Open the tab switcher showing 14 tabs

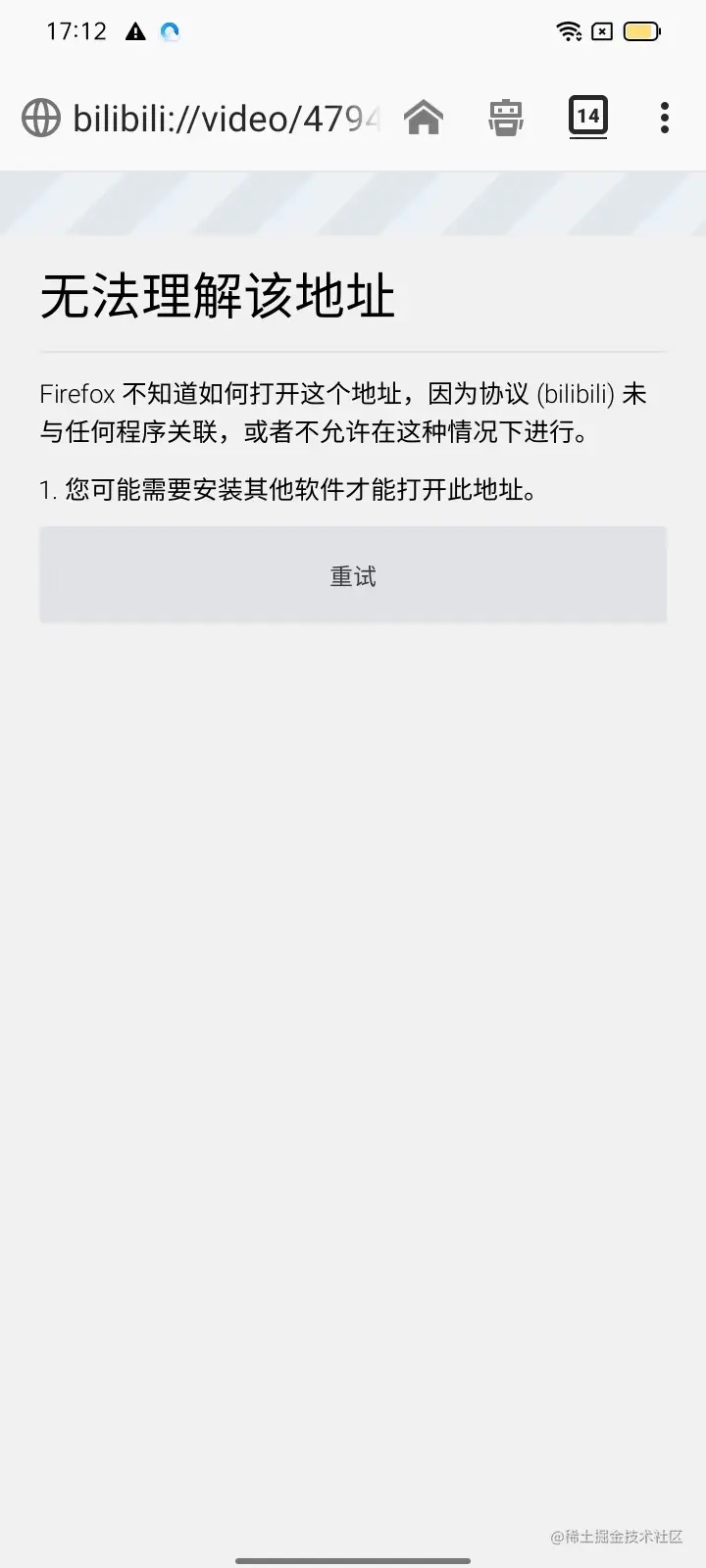pos(588,118)
